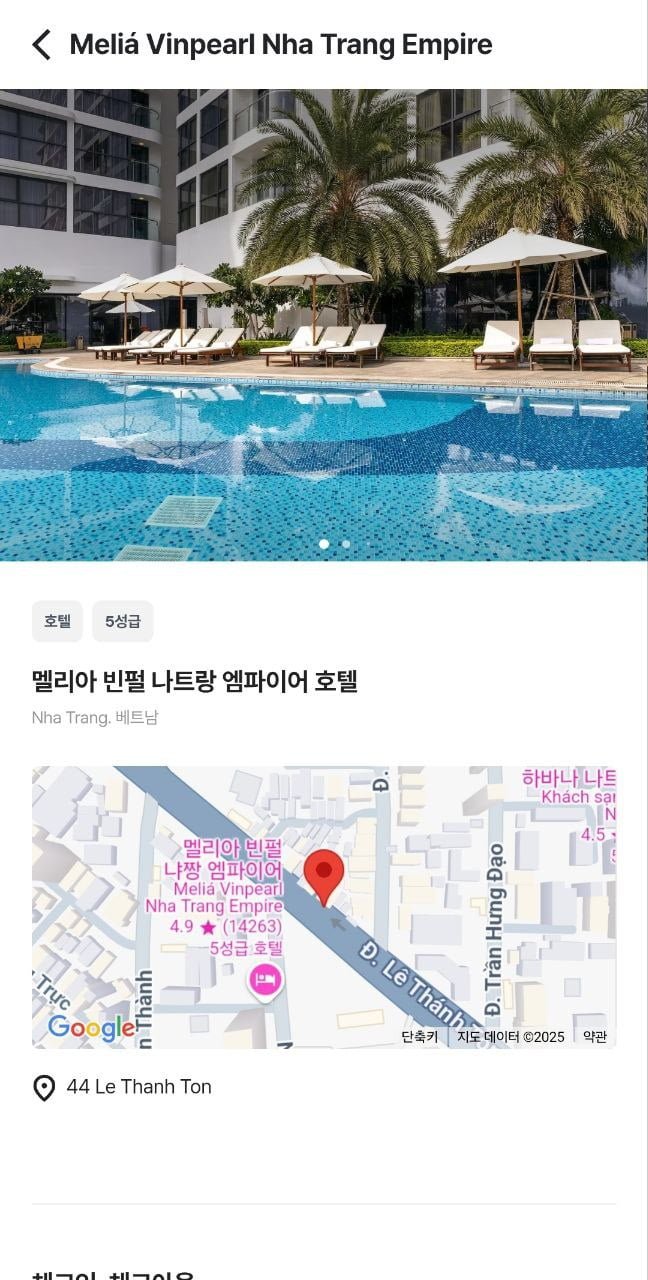Viewport: 648px width, 1280px height.
Task: Tap the pink Meliá Vinpearl hotel marker on map
Action: pos(265,980)
